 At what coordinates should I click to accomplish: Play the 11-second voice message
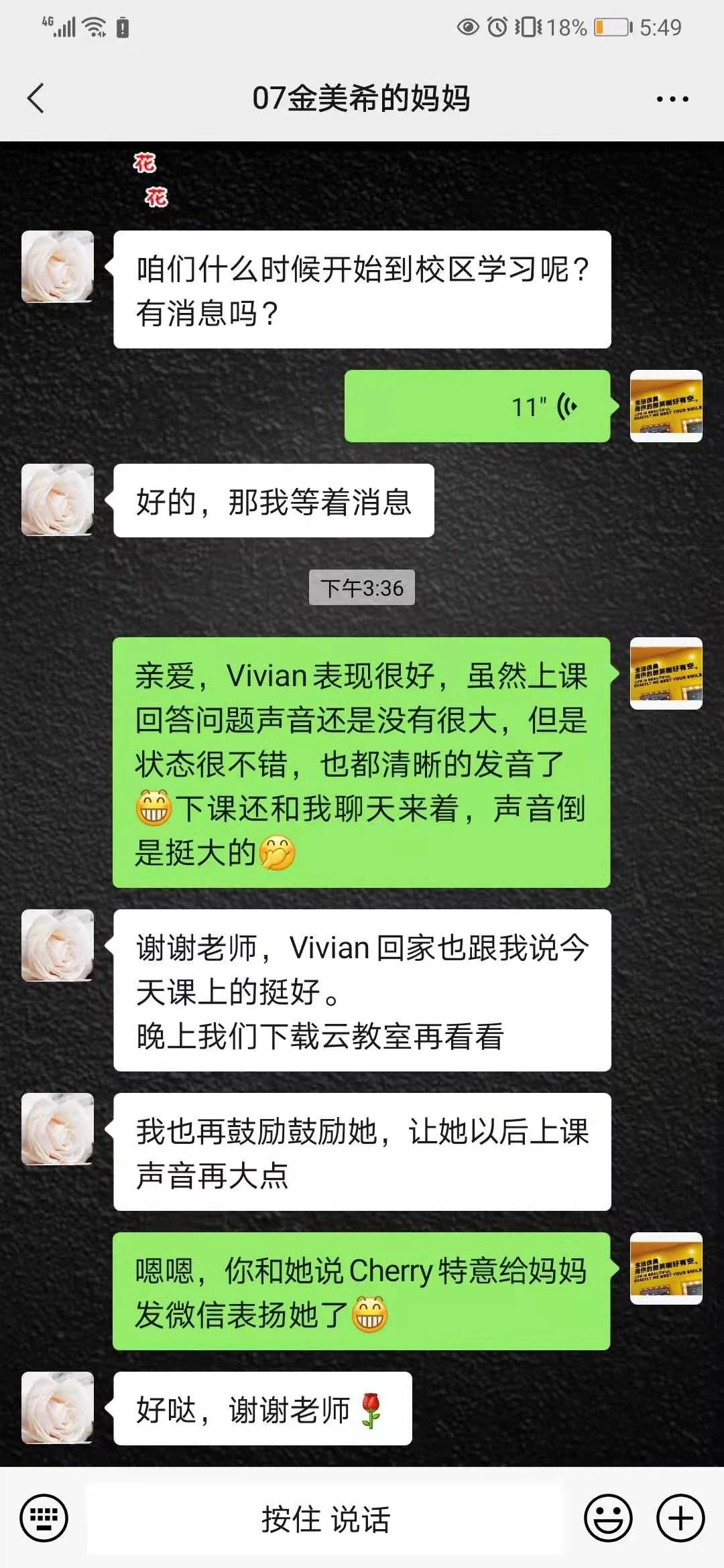(x=477, y=406)
